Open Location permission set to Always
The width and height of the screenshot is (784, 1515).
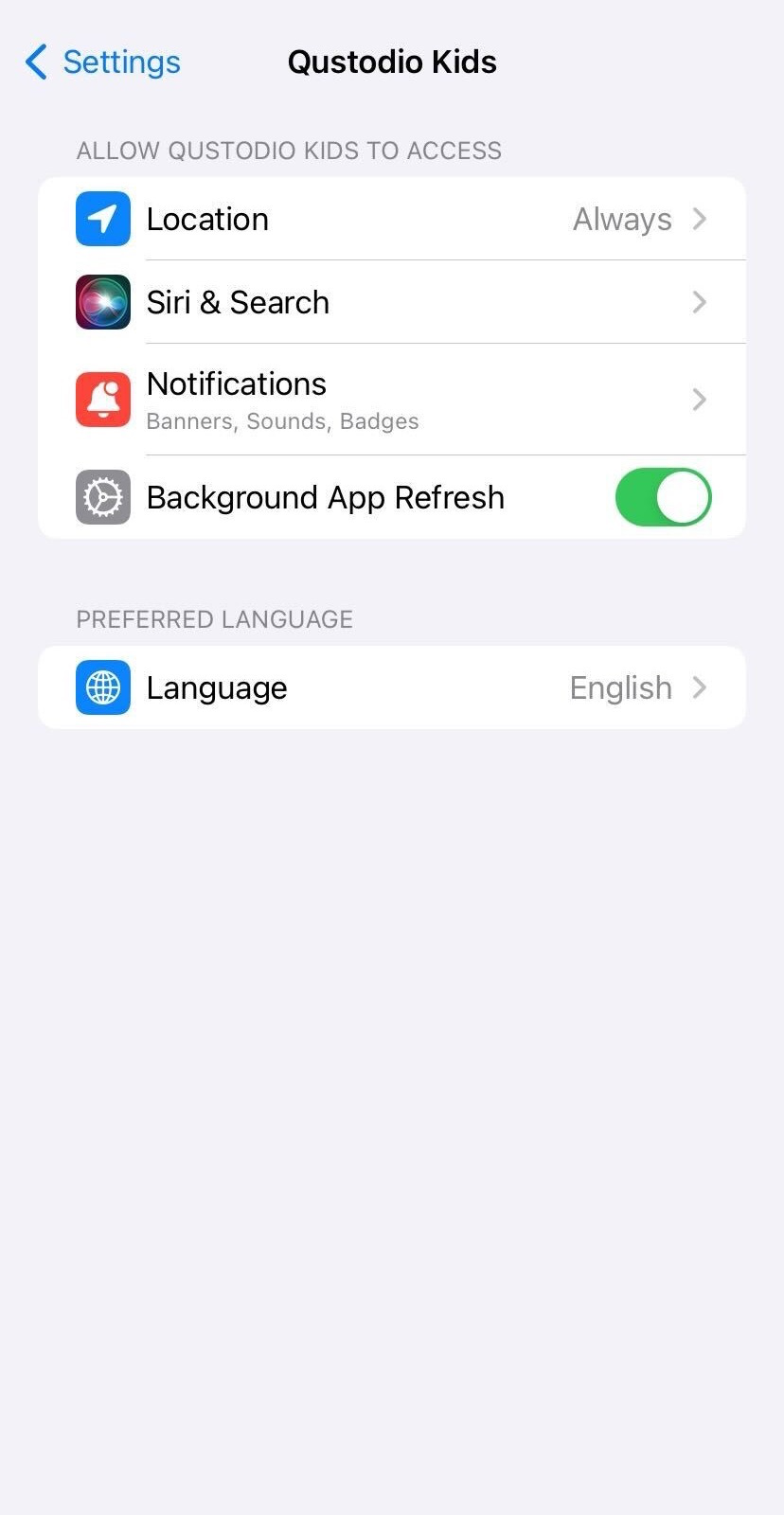coord(379,219)
